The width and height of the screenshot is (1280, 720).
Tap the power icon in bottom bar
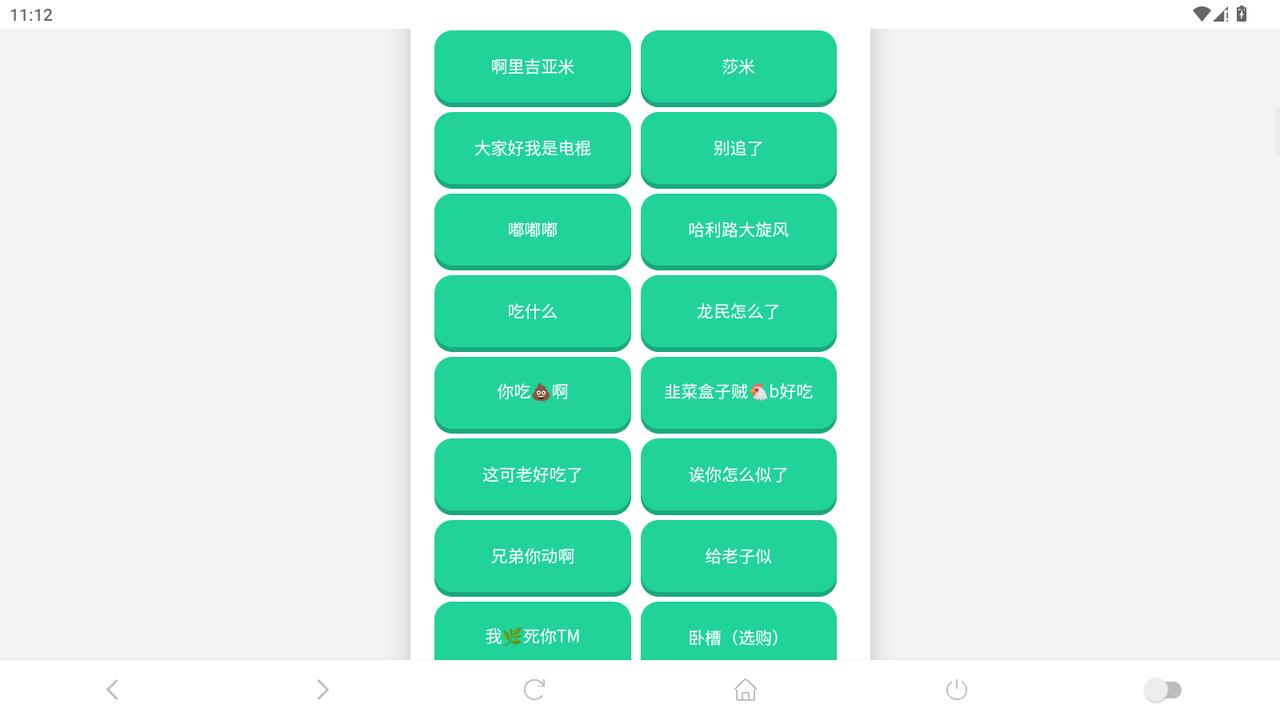coord(957,689)
